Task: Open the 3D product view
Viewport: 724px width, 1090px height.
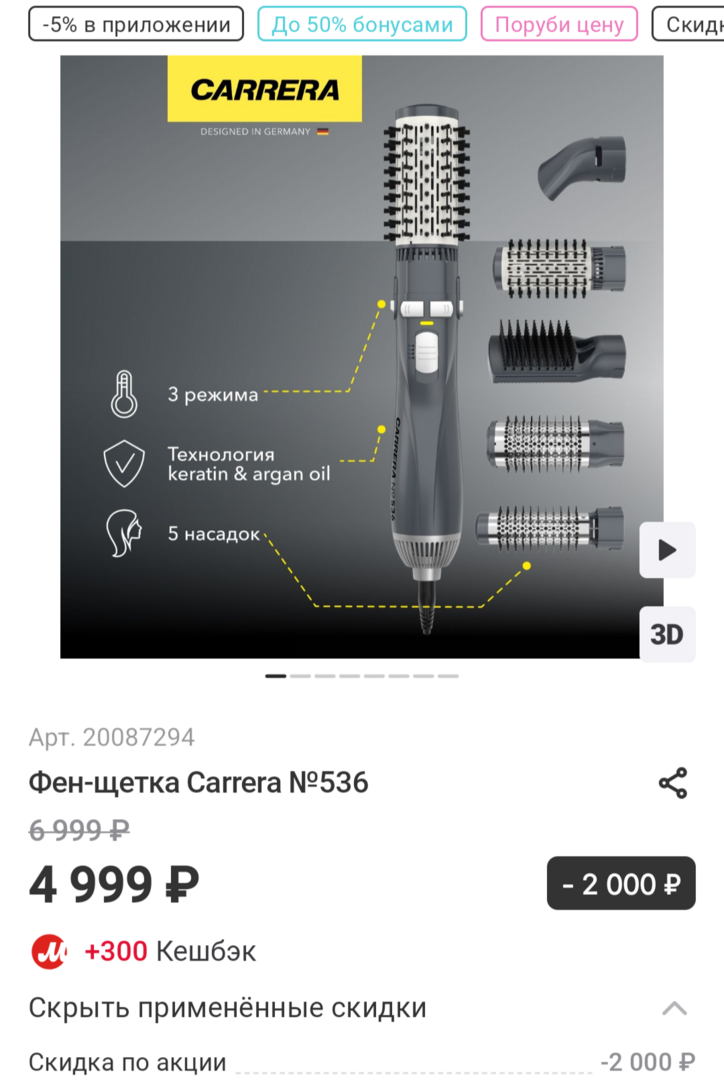Action: (x=667, y=634)
